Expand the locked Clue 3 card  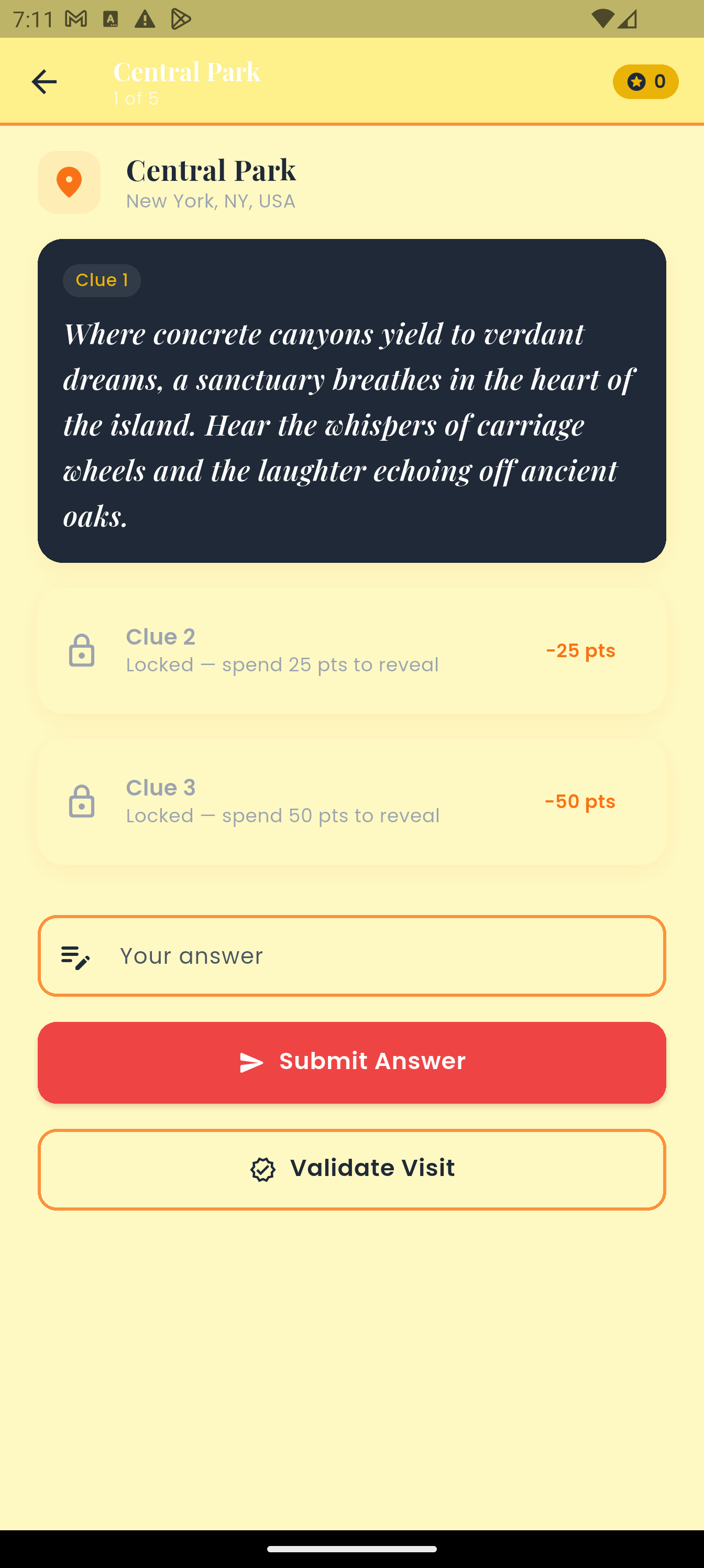(x=351, y=801)
